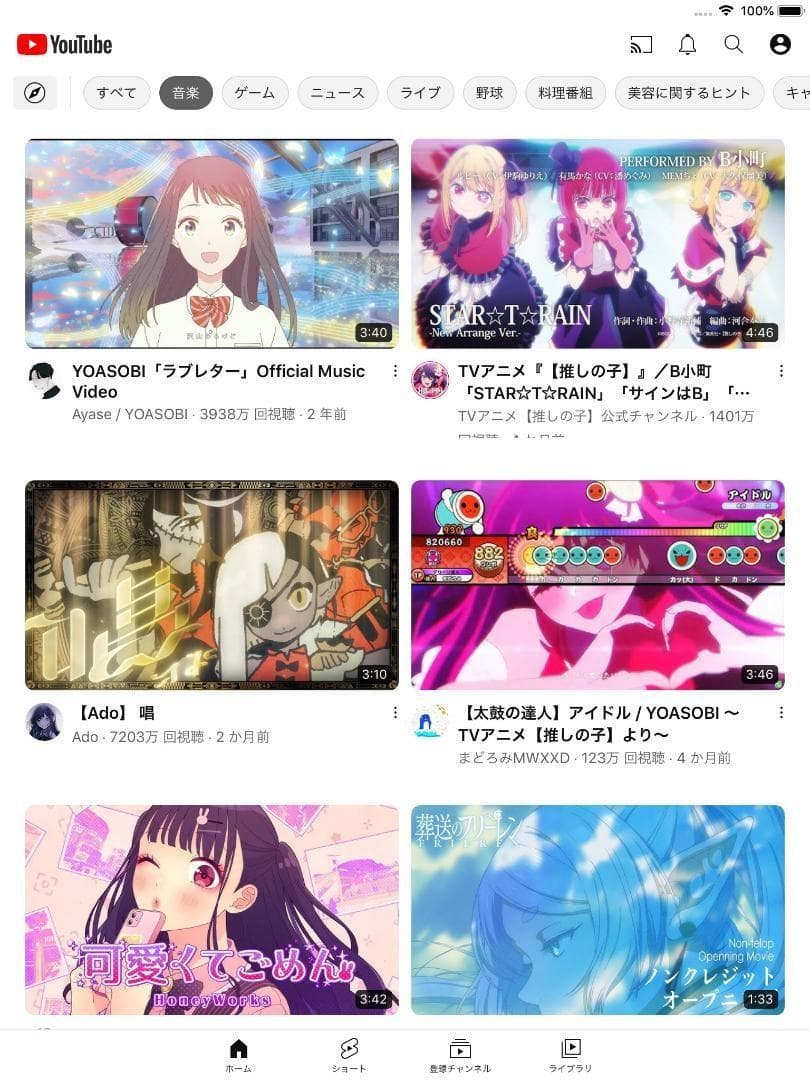Select the 料理番組 filter chip
The width and height of the screenshot is (810, 1080).
[566, 93]
